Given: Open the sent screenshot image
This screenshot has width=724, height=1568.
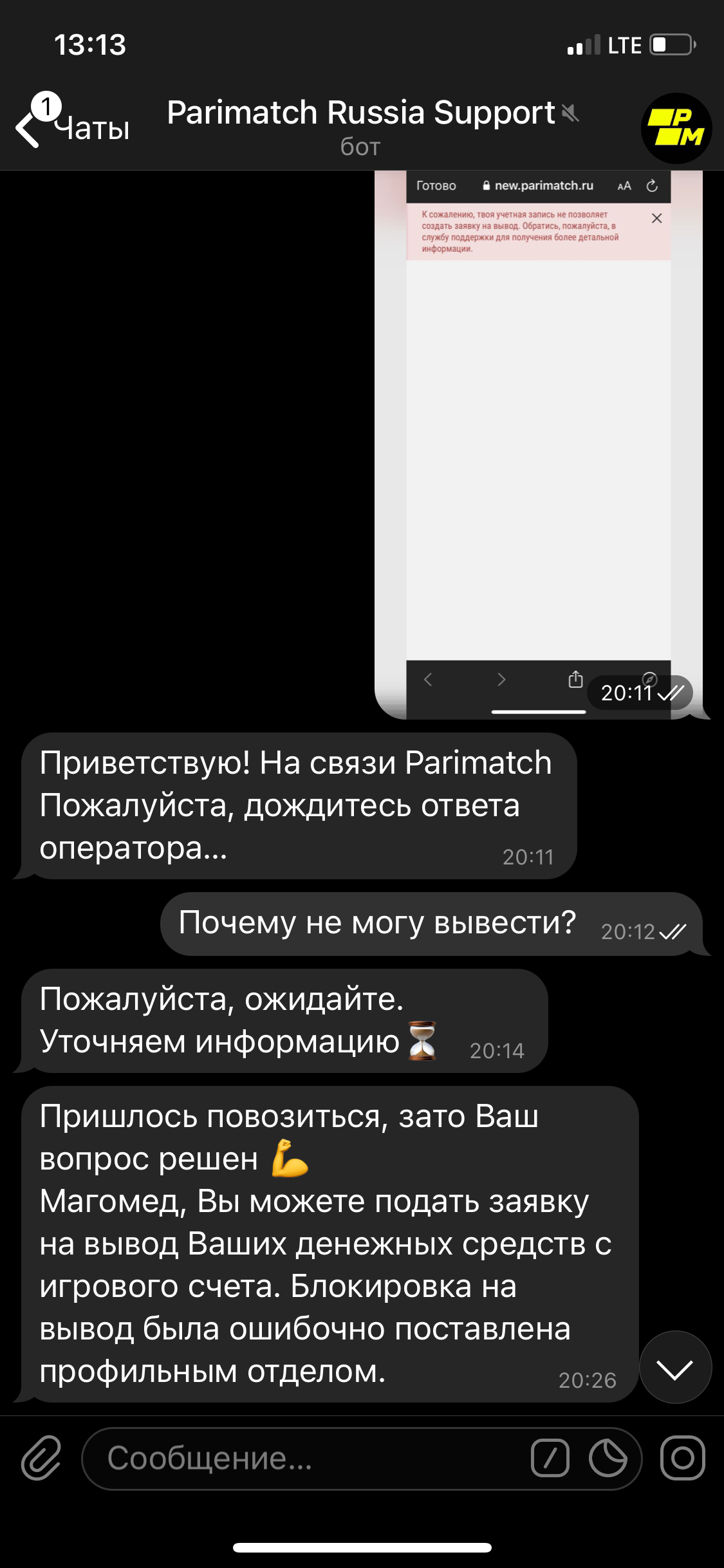Looking at the screenshot, I should click(x=538, y=444).
